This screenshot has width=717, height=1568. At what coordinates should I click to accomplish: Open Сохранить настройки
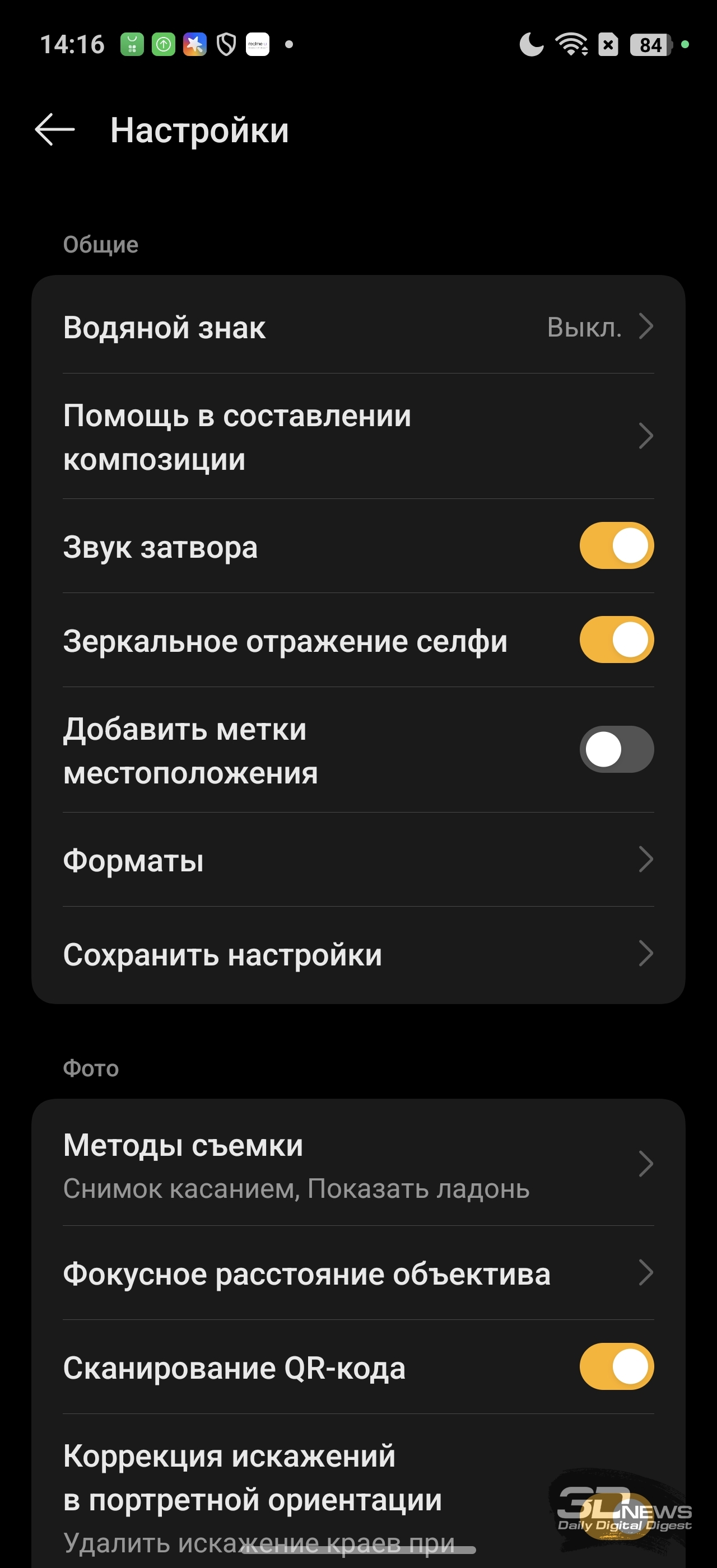click(x=358, y=954)
